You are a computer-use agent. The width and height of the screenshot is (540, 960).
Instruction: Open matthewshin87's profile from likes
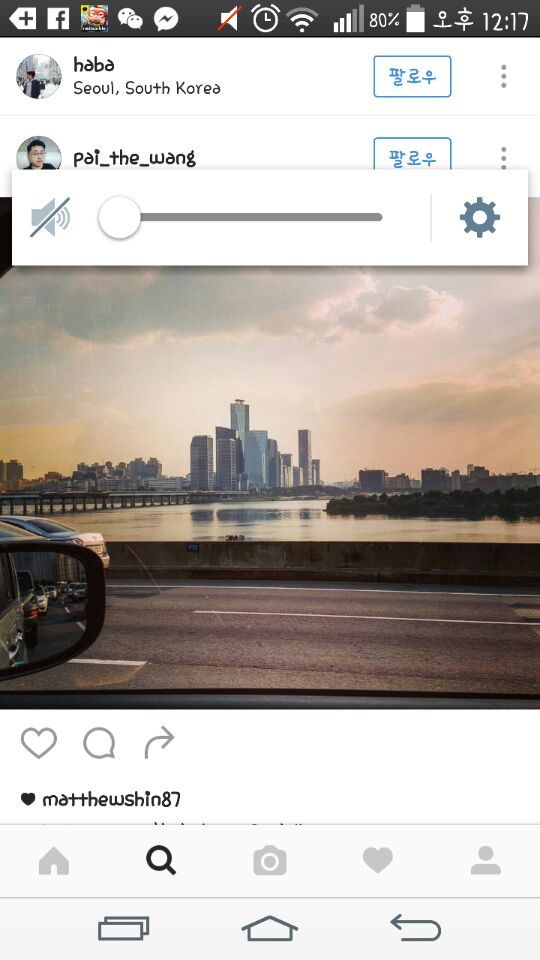111,799
